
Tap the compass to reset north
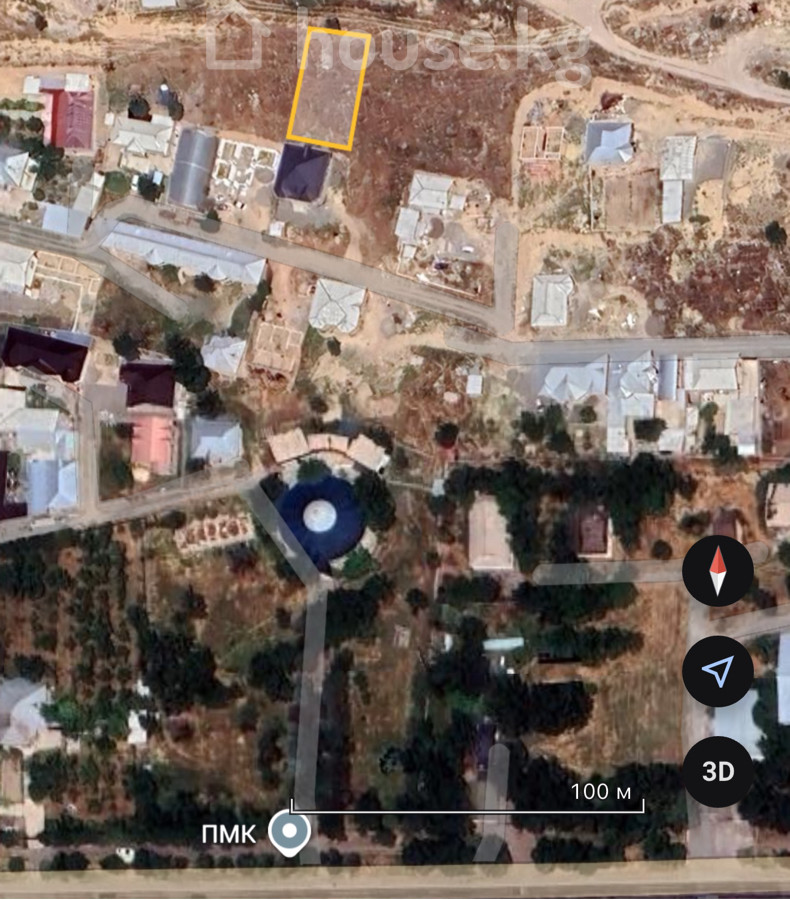click(717, 571)
